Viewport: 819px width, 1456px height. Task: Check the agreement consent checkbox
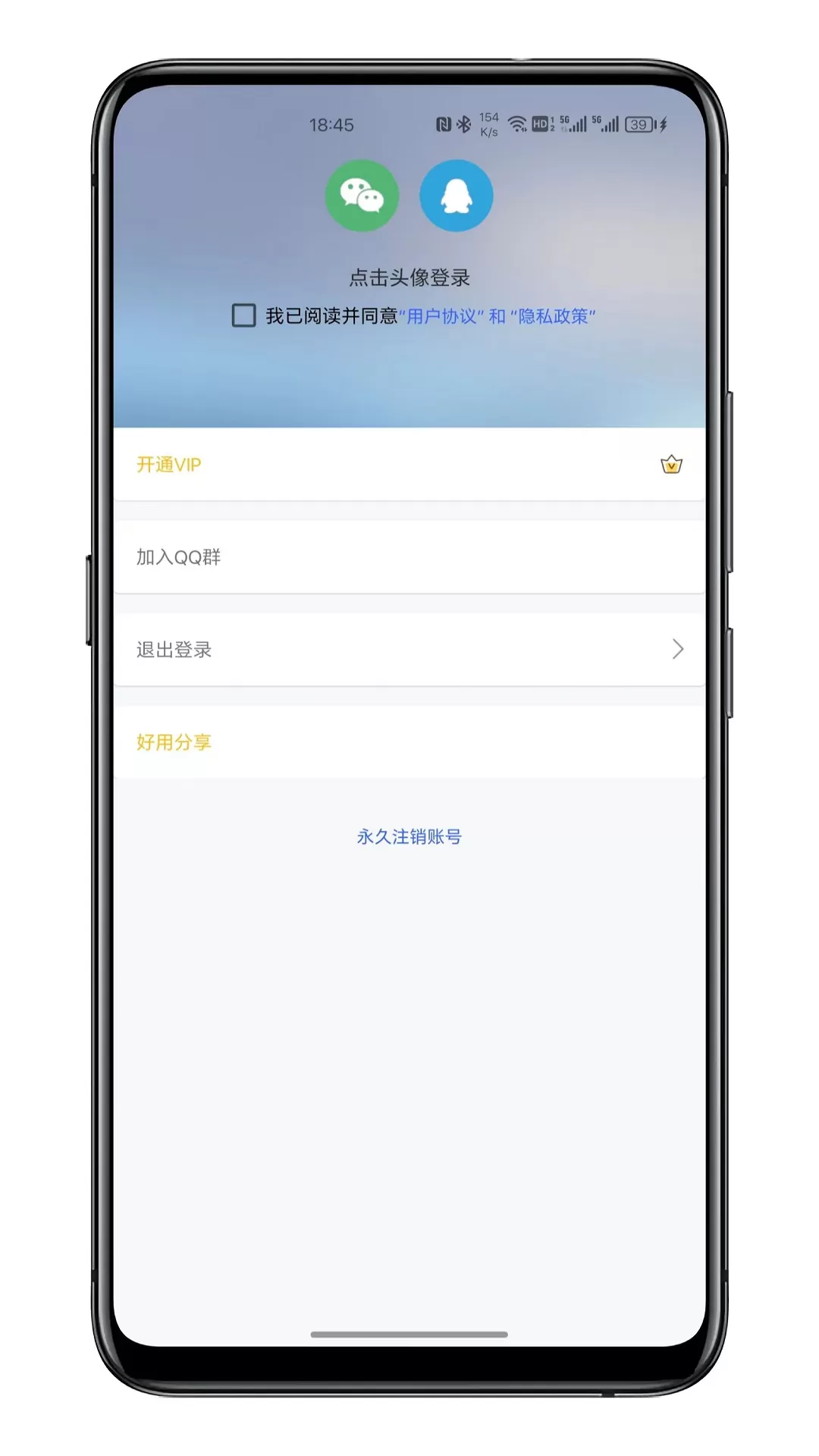pos(243,315)
